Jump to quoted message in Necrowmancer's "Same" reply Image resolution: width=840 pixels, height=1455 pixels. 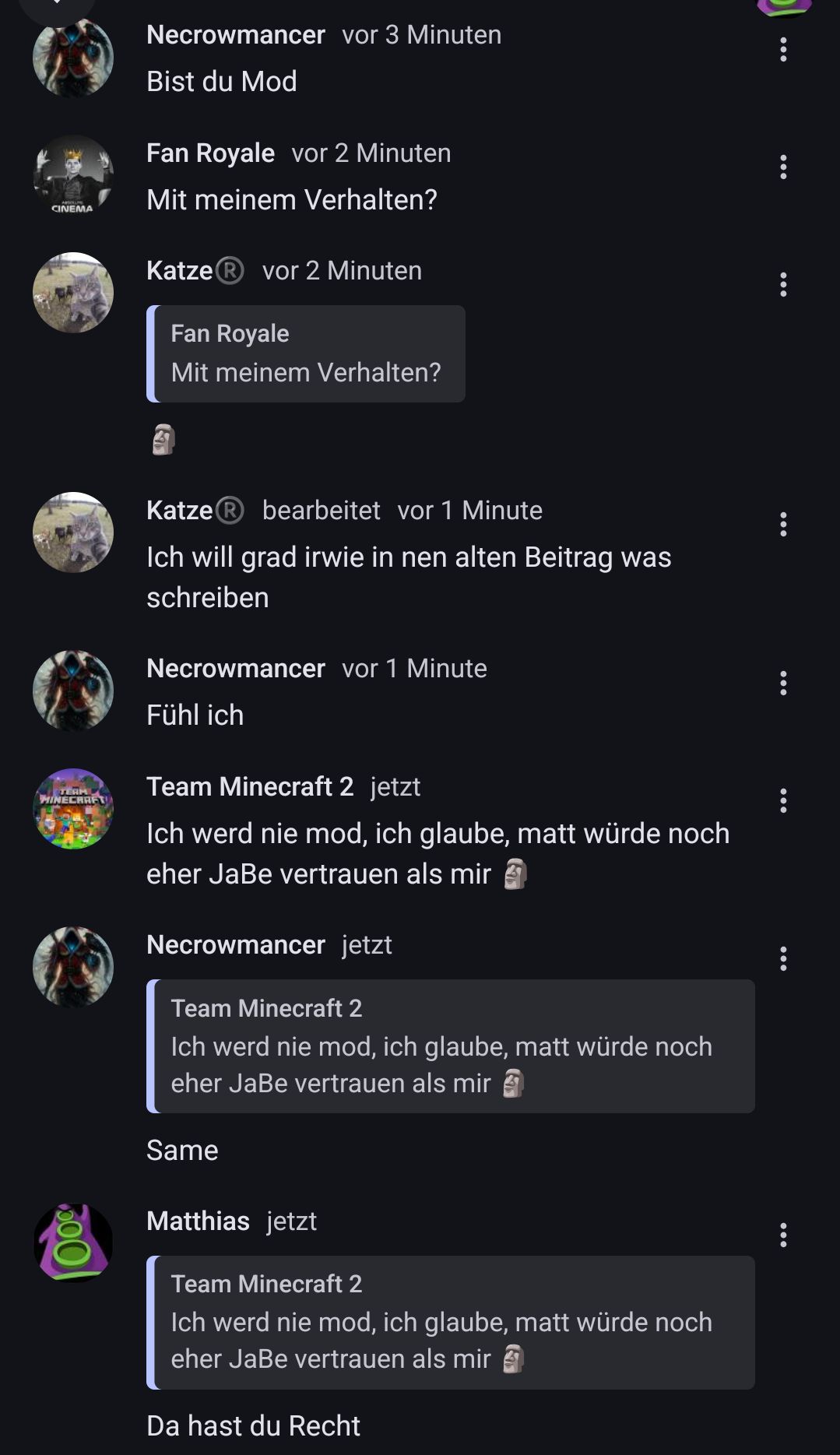(451, 1046)
